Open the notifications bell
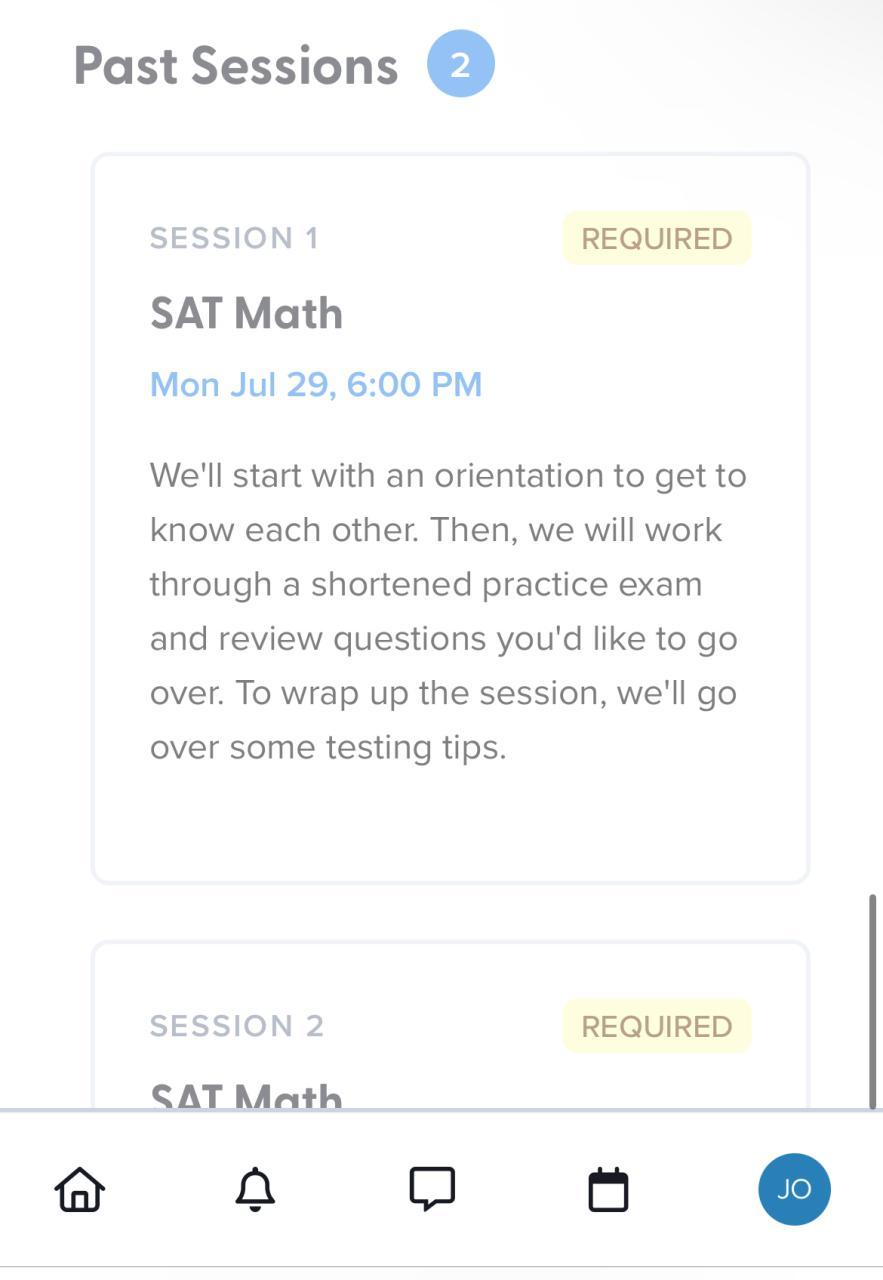The image size is (883, 1280). pyautogui.click(x=255, y=1189)
